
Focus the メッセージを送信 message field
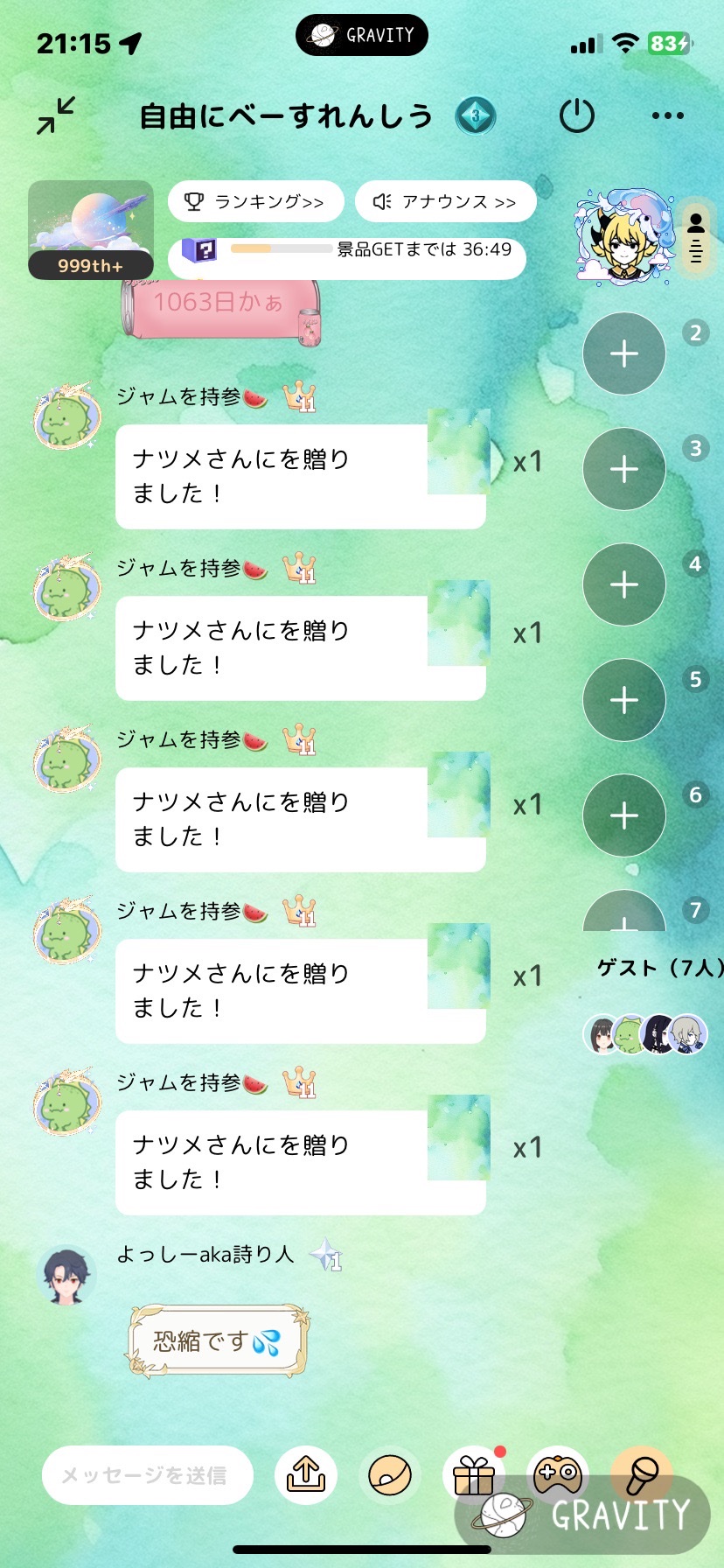(x=147, y=1475)
